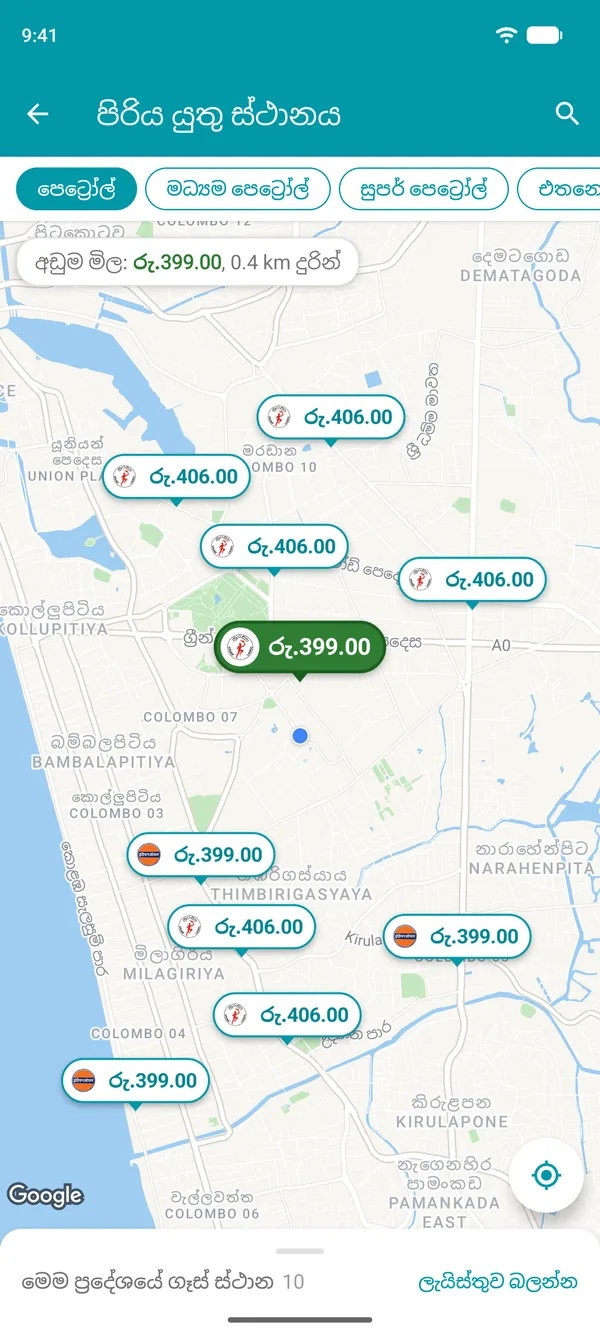The height and width of the screenshot is (1336, 600).
Task: Filter by මධ්‍යම පෙට්‍රෝල් chip
Action: [x=237, y=188]
